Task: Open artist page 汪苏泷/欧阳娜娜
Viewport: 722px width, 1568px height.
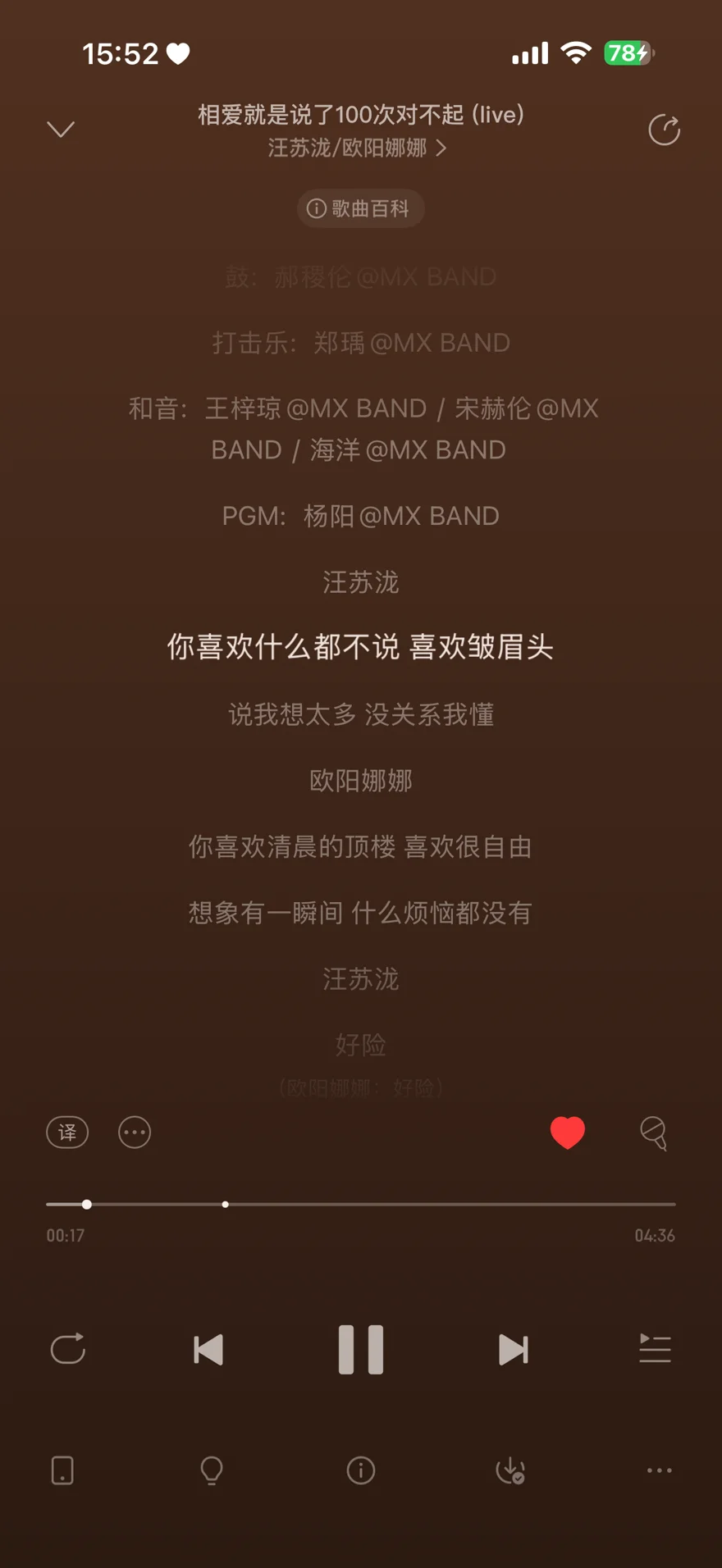Action: tap(357, 148)
